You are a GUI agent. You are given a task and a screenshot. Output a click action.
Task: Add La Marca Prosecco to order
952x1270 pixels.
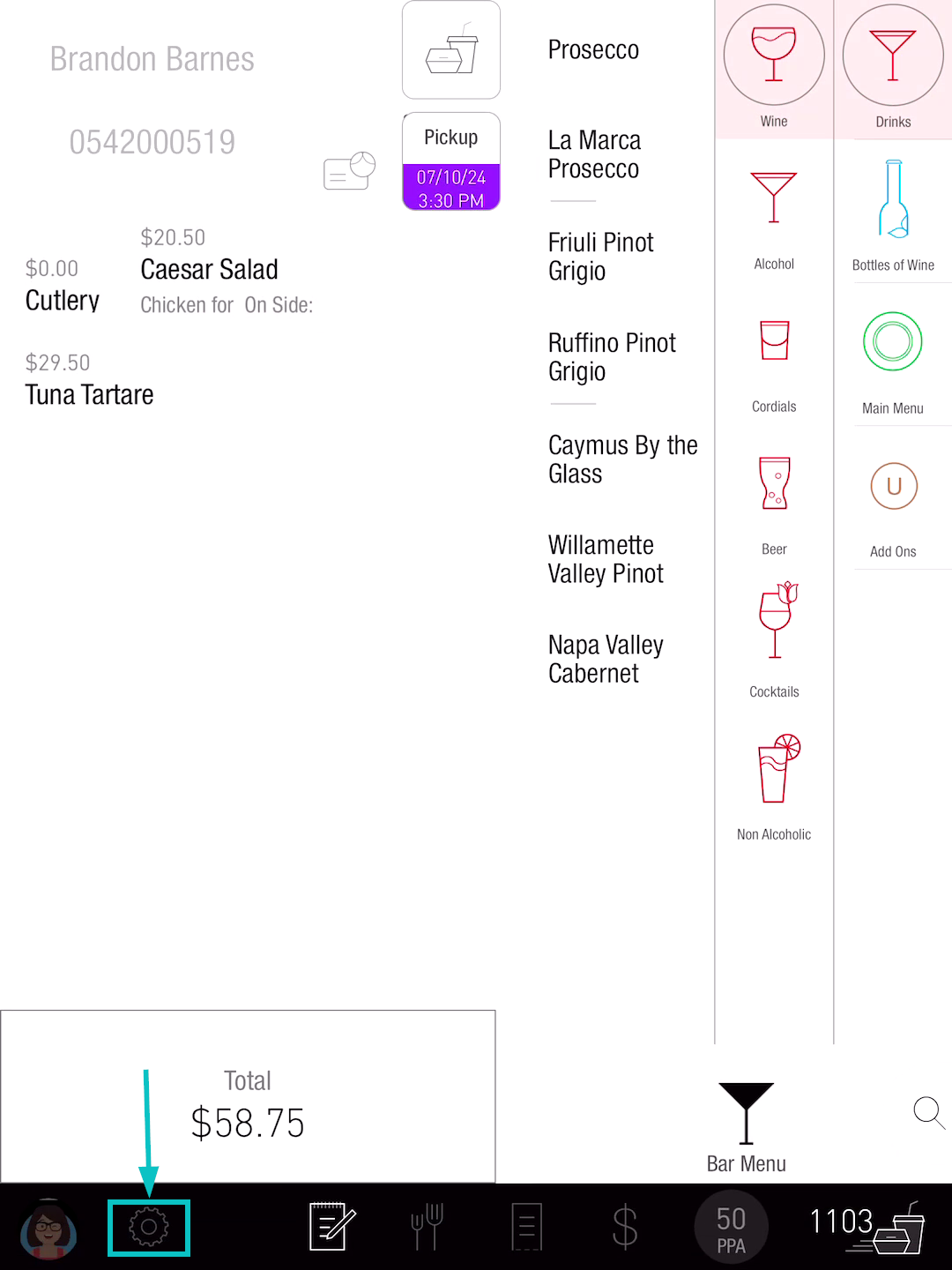point(594,154)
